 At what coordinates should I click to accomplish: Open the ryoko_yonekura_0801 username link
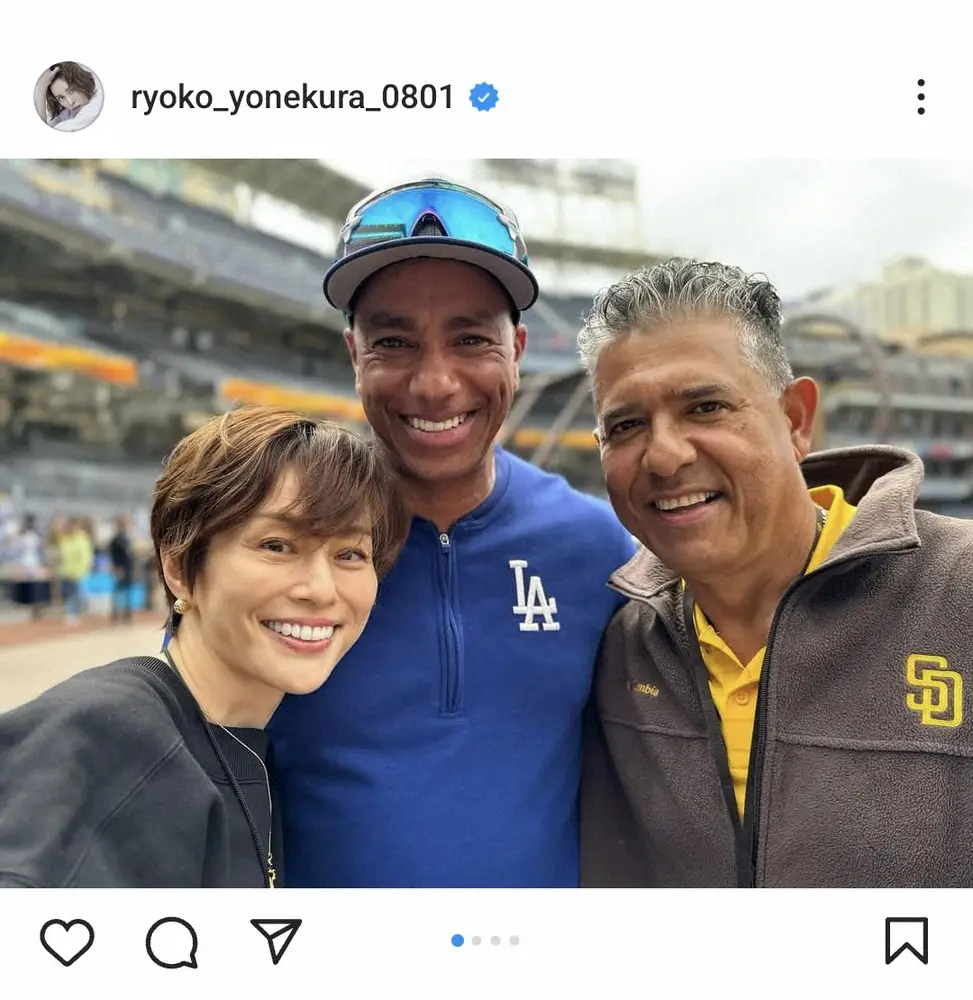(292, 97)
